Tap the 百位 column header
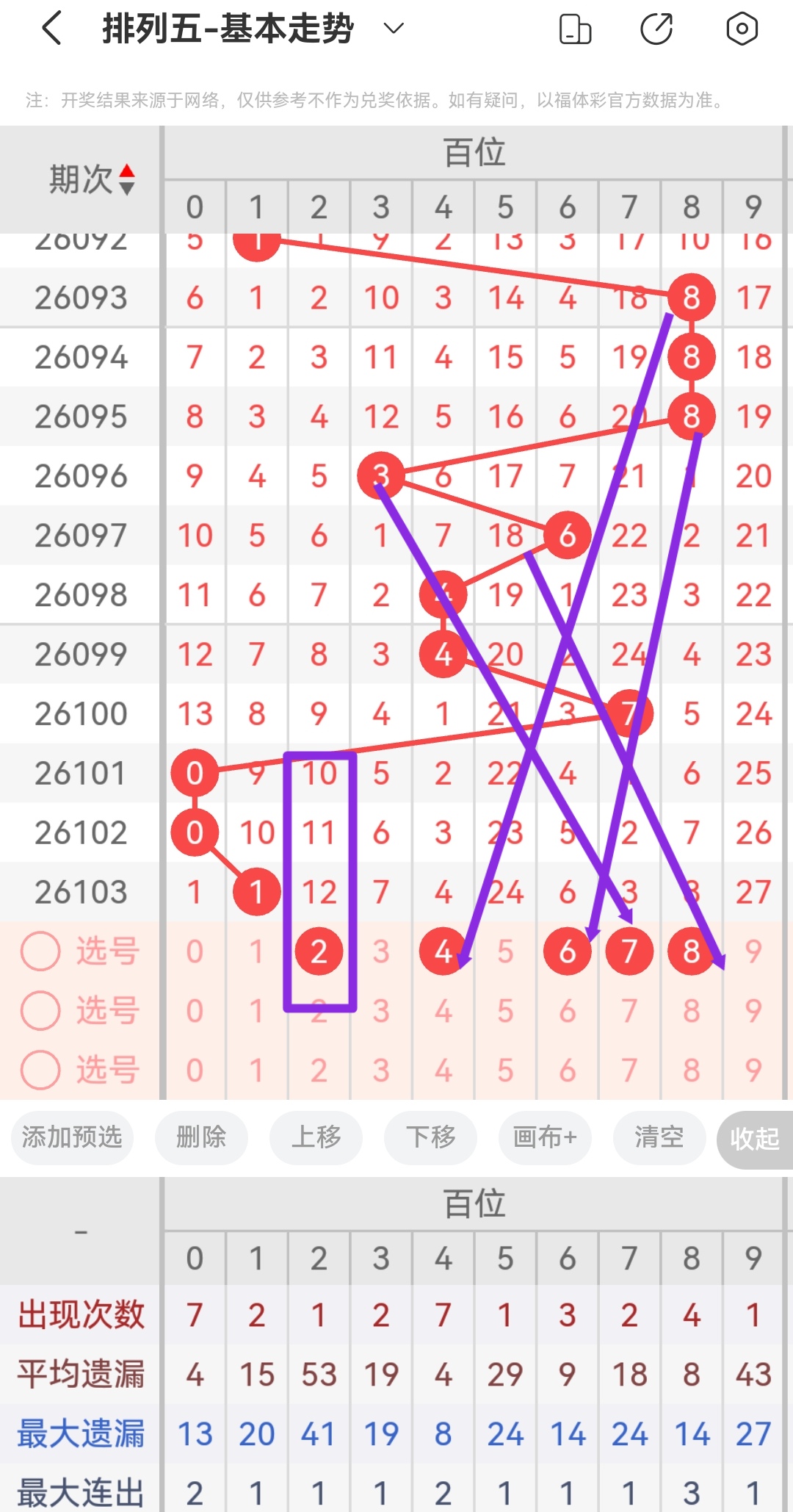Image resolution: width=793 pixels, height=1512 pixels. [x=474, y=152]
